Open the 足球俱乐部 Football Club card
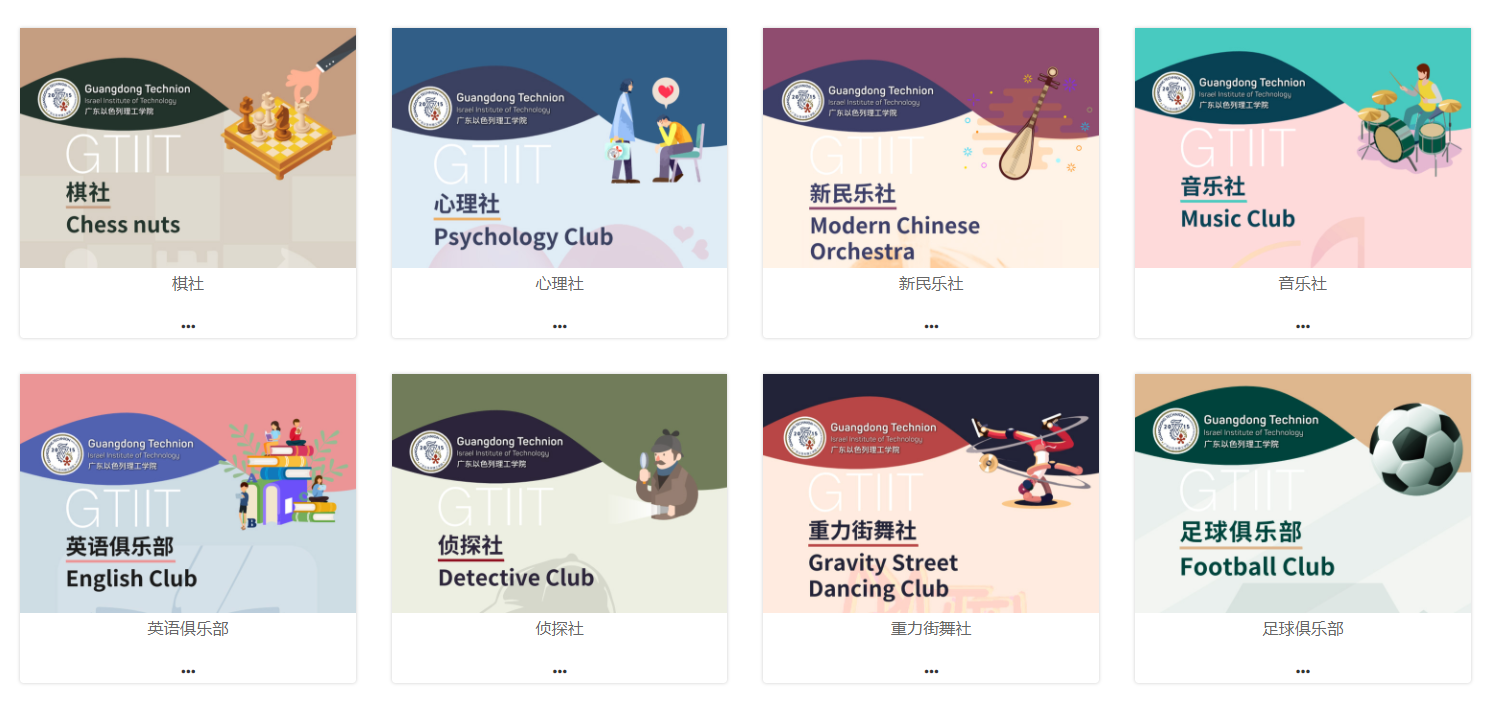The height and width of the screenshot is (714, 1493). pos(1302,493)
